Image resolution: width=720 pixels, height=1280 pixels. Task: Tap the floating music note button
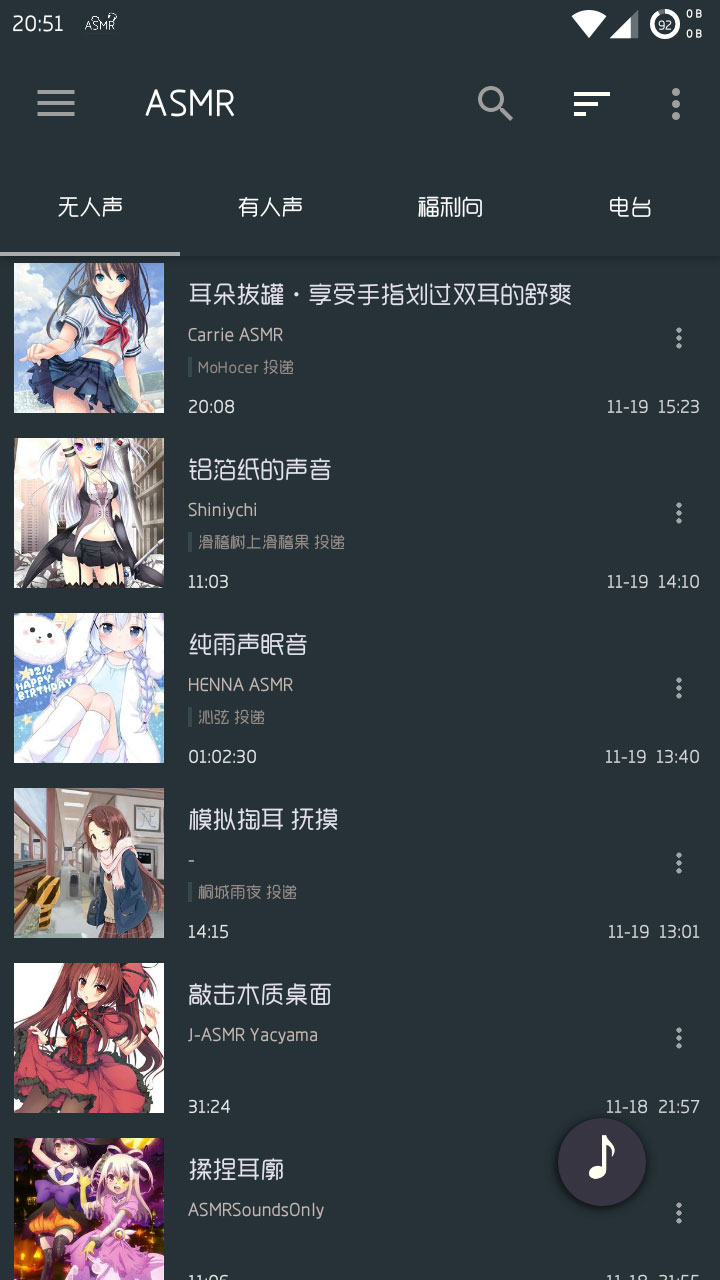point(602,1162)
